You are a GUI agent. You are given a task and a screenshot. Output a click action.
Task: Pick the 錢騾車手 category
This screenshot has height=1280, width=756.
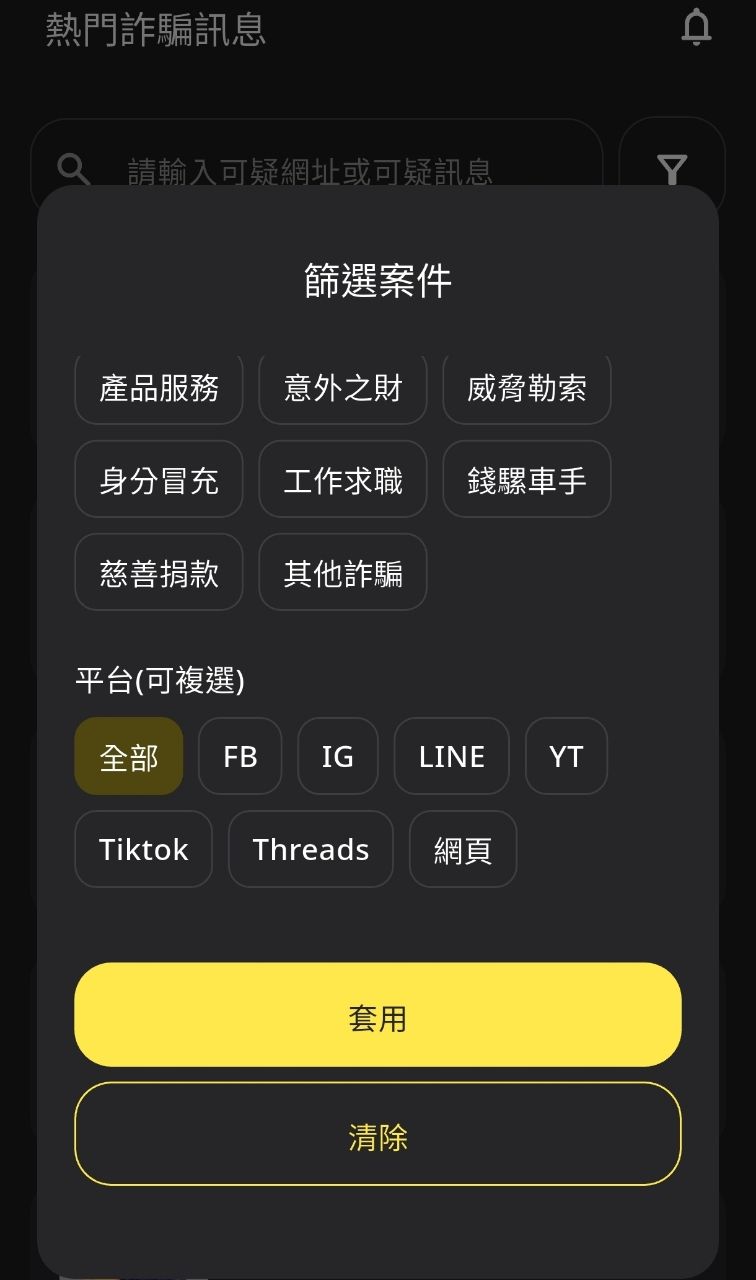coord(527,480)
